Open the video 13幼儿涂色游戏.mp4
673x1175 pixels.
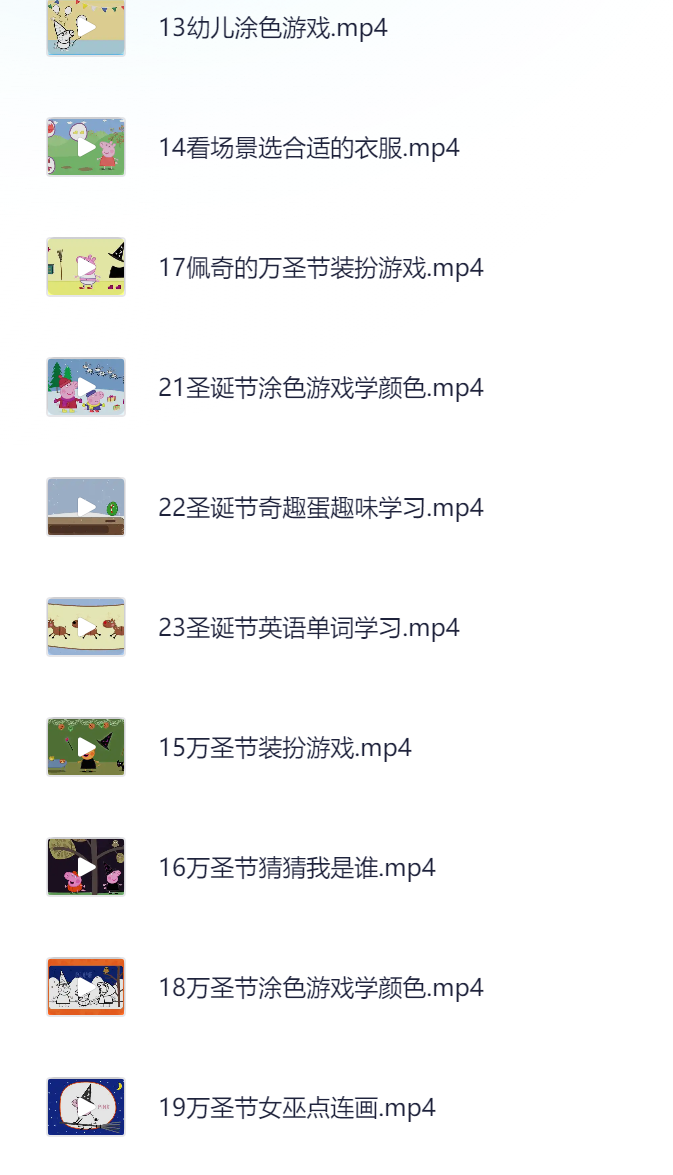(272, 28)
